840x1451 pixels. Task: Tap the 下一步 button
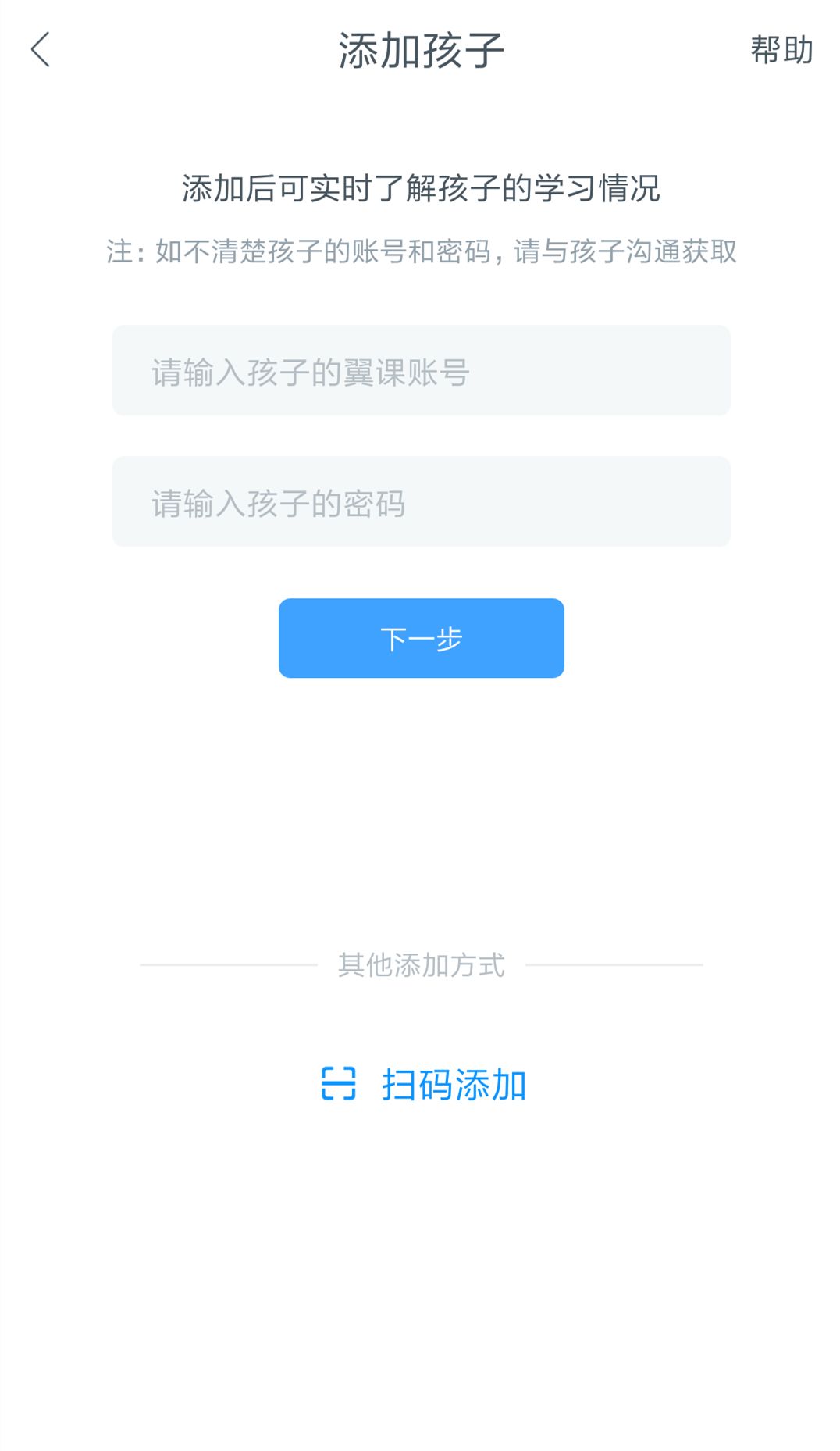422,638
